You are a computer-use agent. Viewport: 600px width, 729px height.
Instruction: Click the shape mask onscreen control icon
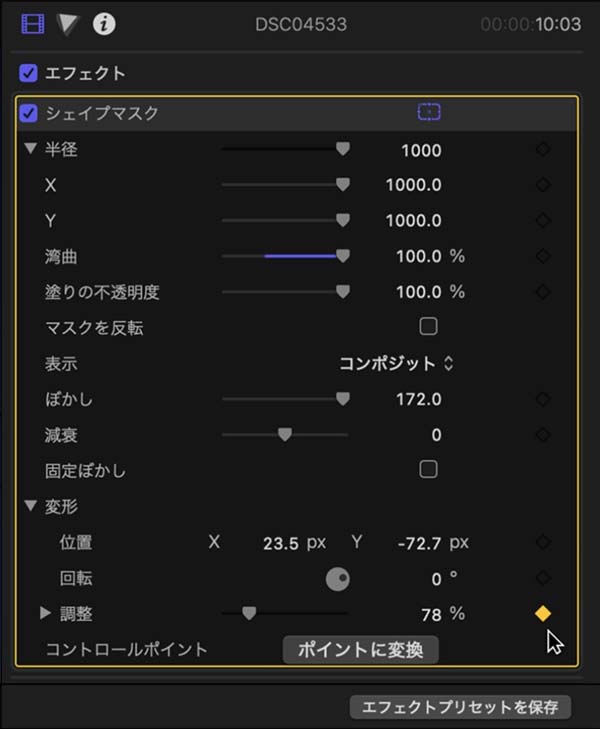pyautogui.click(x=429, y=113)
